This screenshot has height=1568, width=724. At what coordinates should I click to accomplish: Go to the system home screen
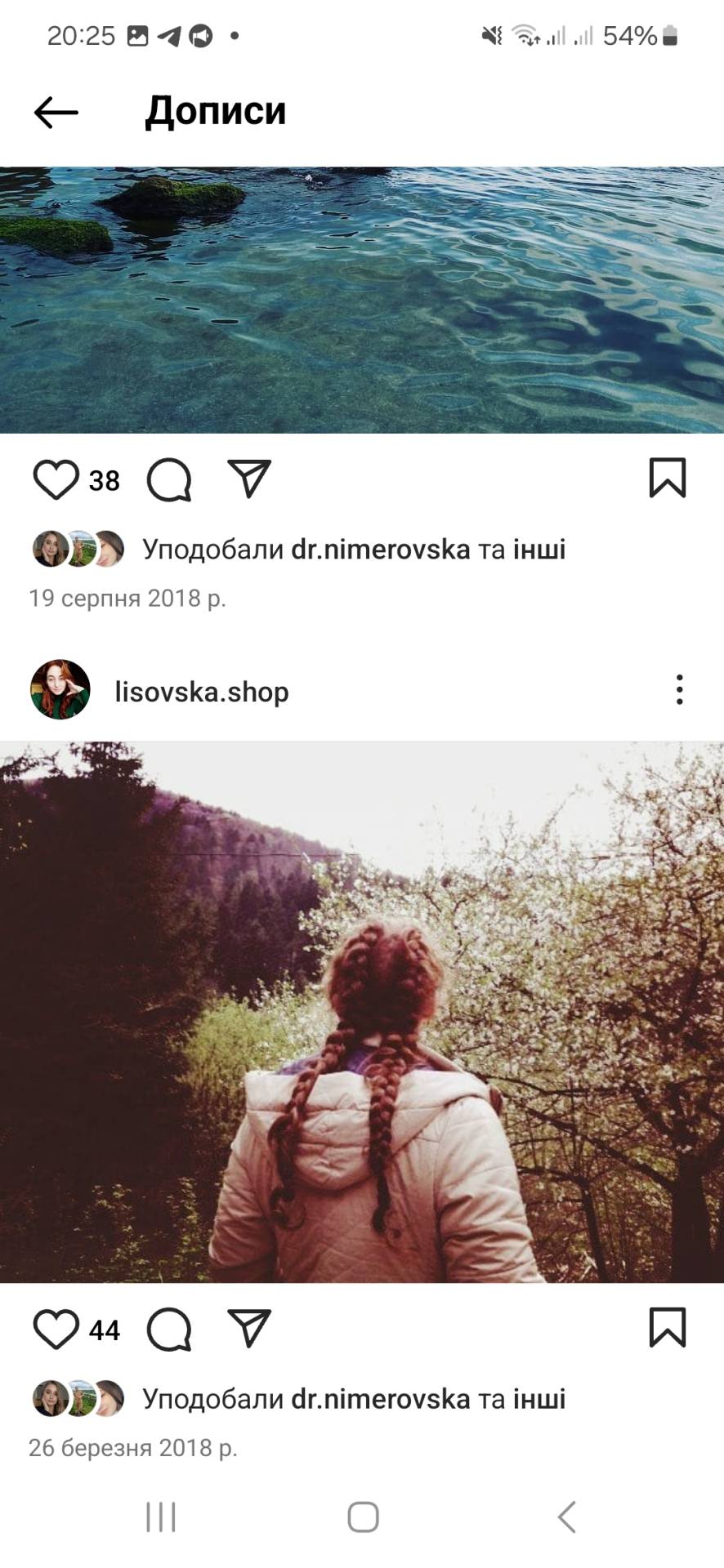pyautogui.click(x=363, y=1517)
